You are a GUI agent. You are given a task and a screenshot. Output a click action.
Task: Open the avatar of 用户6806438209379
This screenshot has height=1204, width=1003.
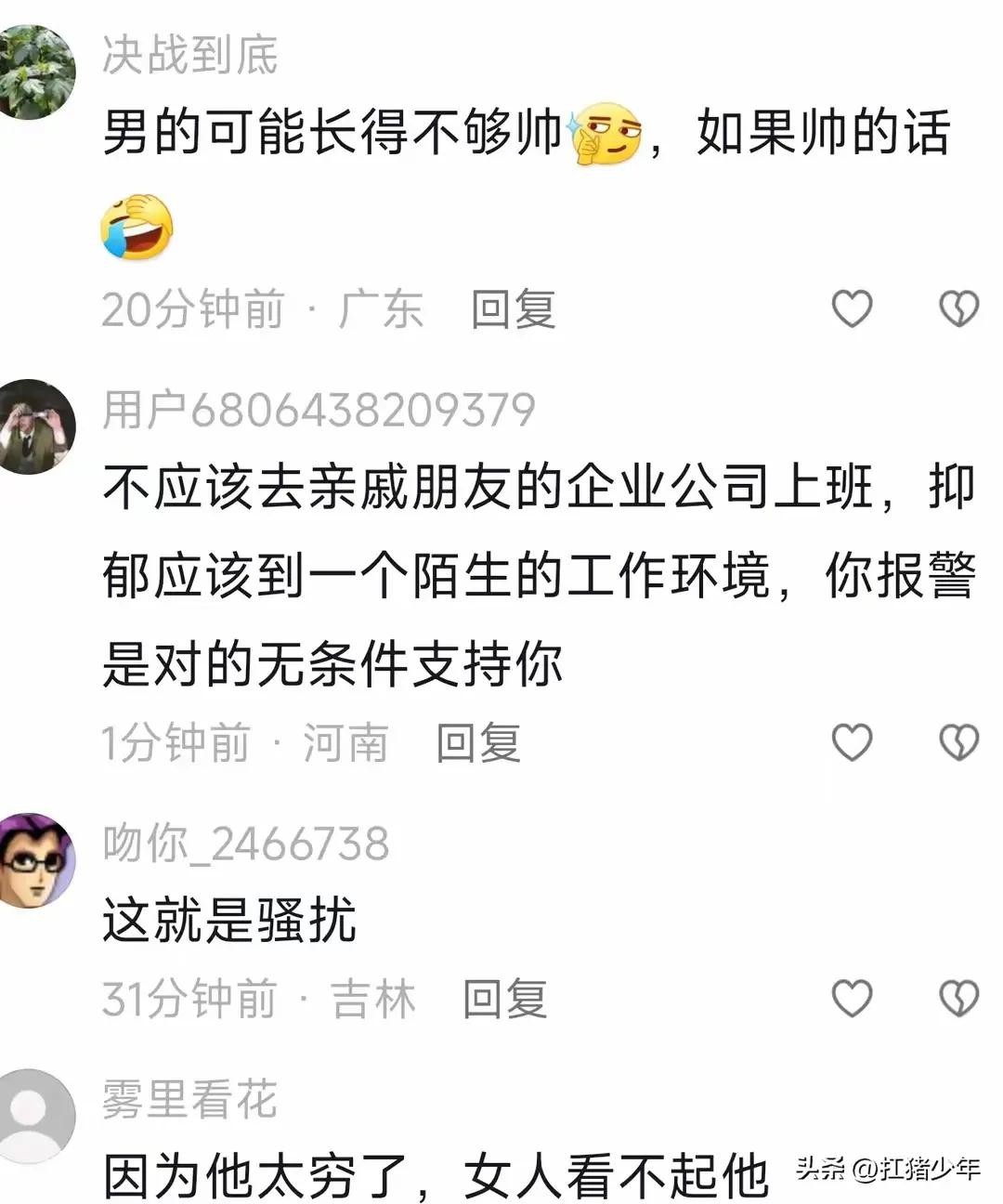(33, 427)
